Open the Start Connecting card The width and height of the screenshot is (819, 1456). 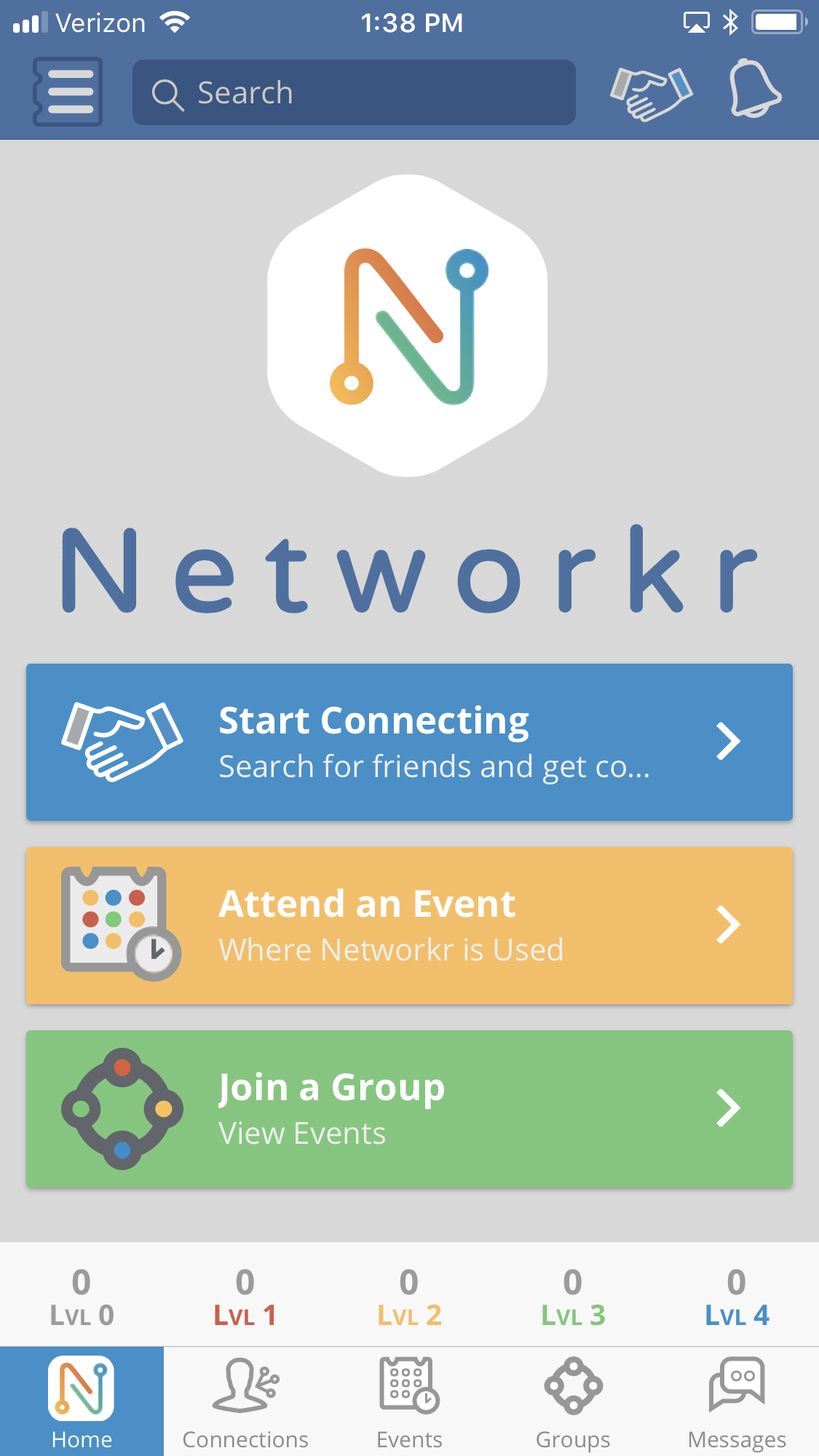(x=409, y=742)
